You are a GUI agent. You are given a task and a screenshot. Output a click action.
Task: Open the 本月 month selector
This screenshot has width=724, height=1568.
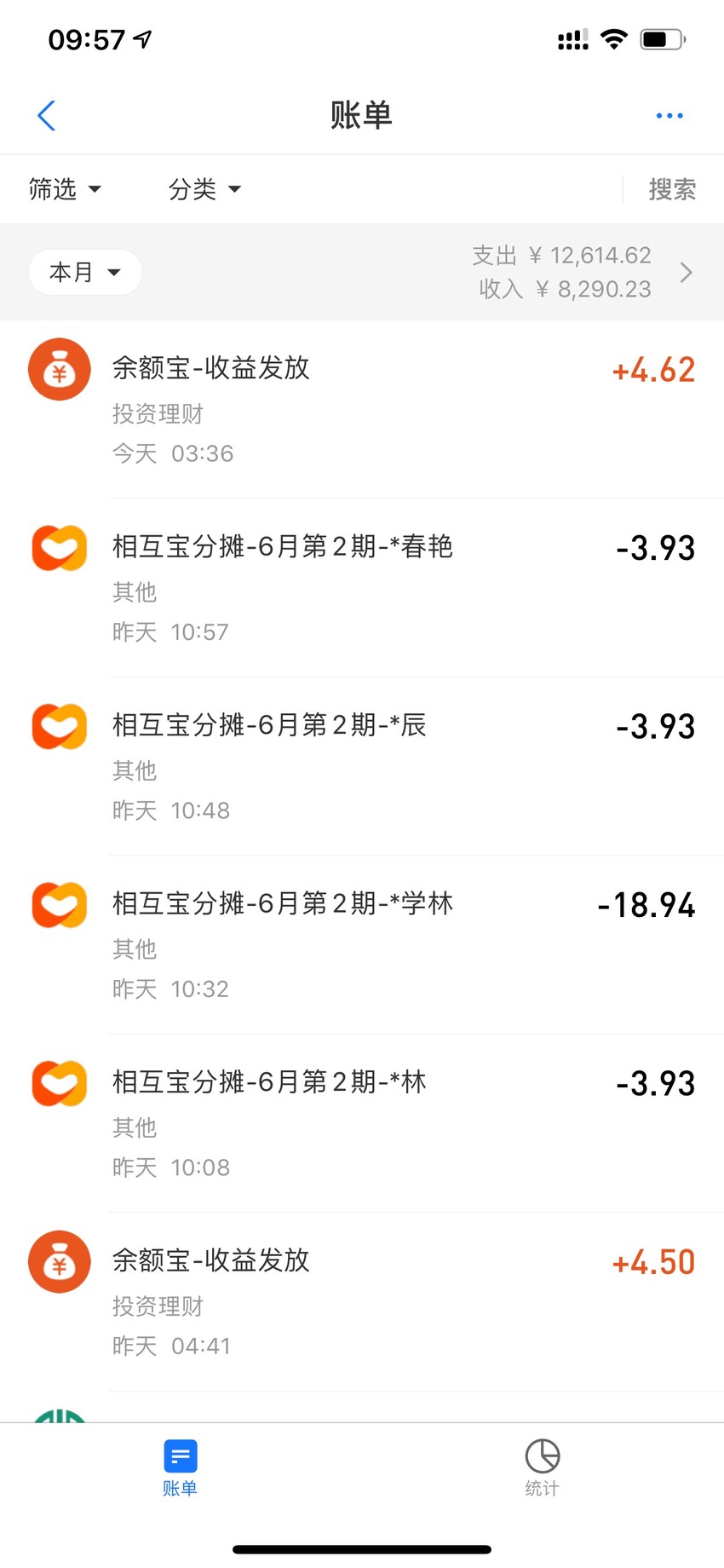pyautogui.click(x=85, y=272)
